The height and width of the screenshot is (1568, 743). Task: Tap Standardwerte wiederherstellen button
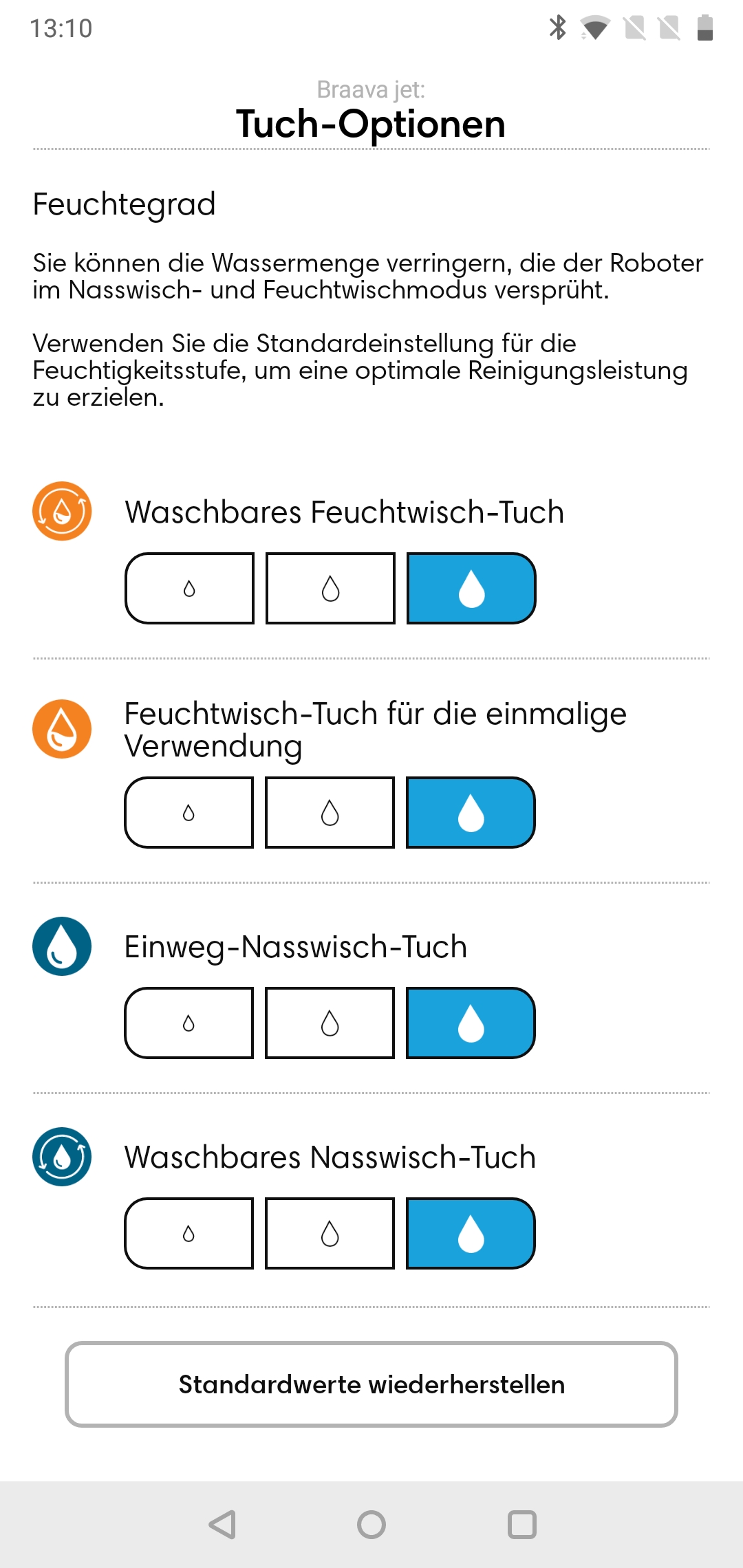pos(371,1384)
